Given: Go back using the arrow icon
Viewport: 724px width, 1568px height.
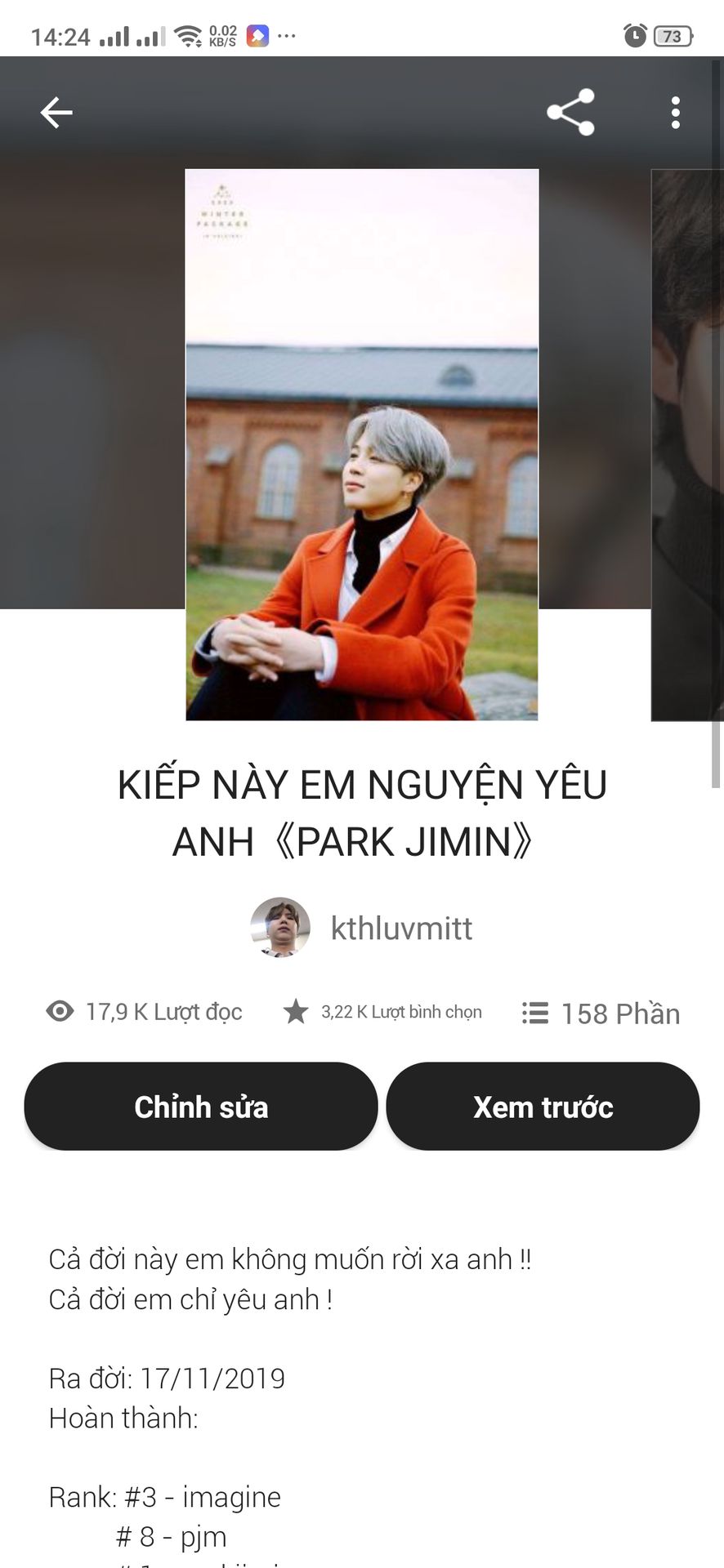Looking at the screenshot, I should point(56,113).
